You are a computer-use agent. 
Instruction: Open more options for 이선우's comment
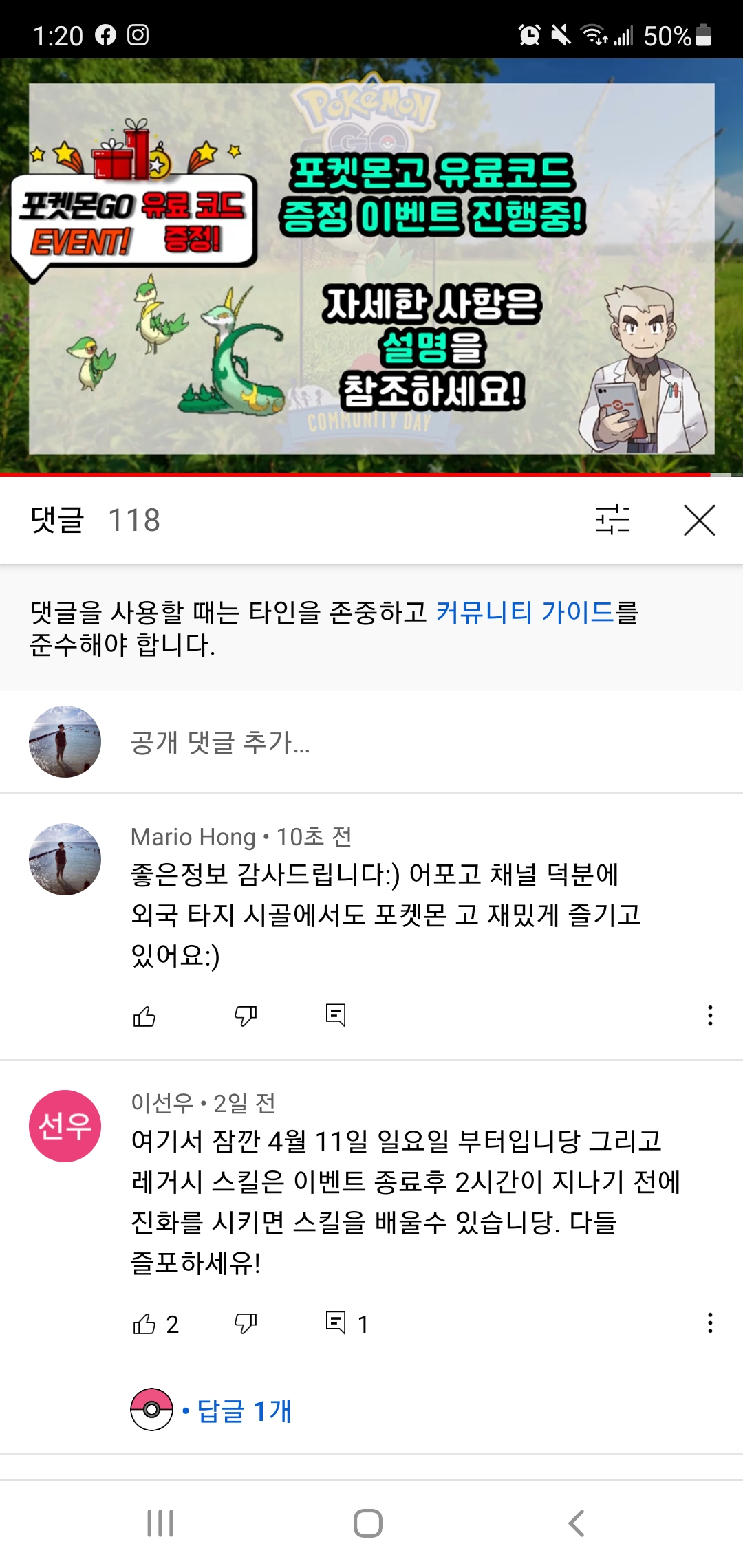(x=710, y=1323)
